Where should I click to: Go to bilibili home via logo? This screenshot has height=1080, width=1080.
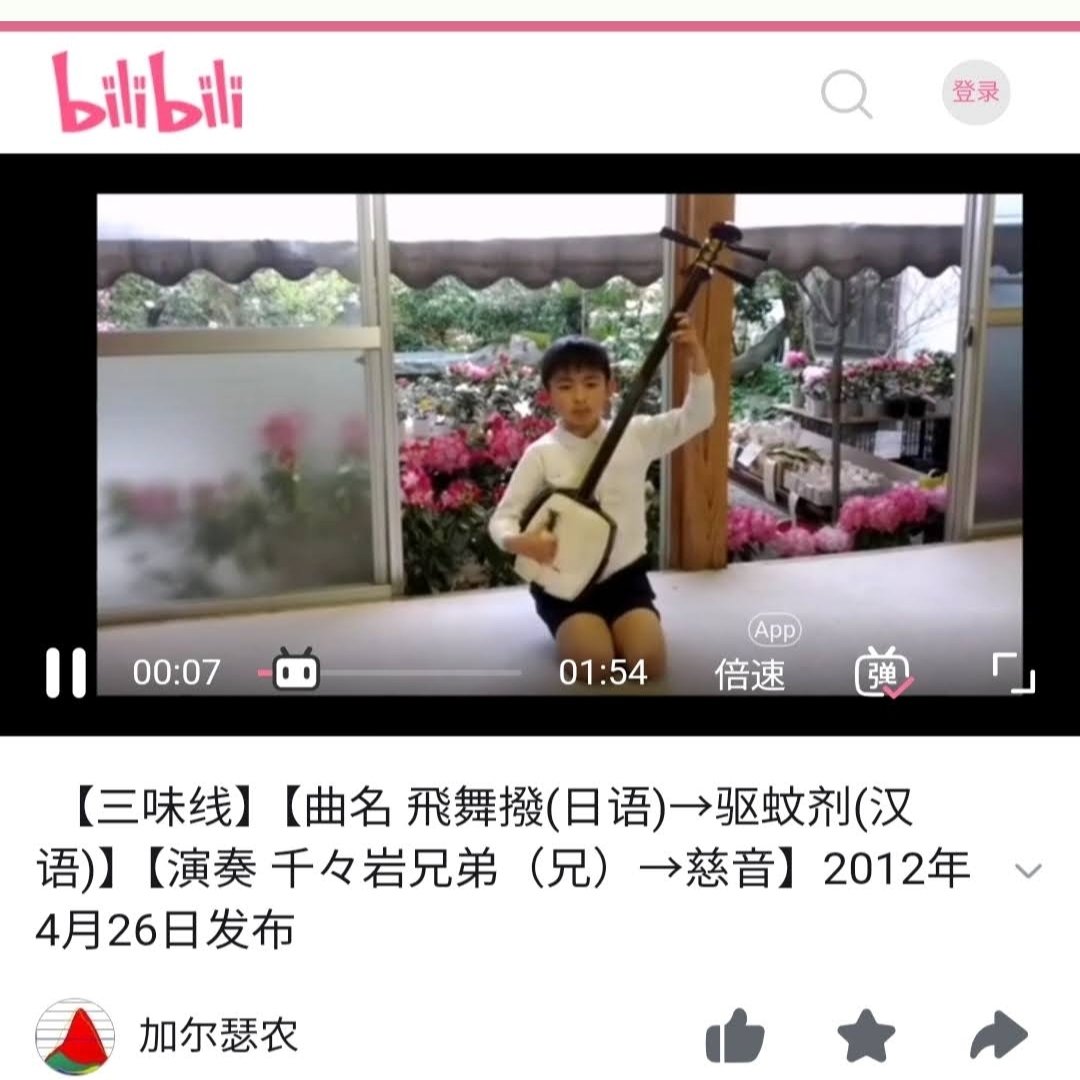tap(148, 94)
